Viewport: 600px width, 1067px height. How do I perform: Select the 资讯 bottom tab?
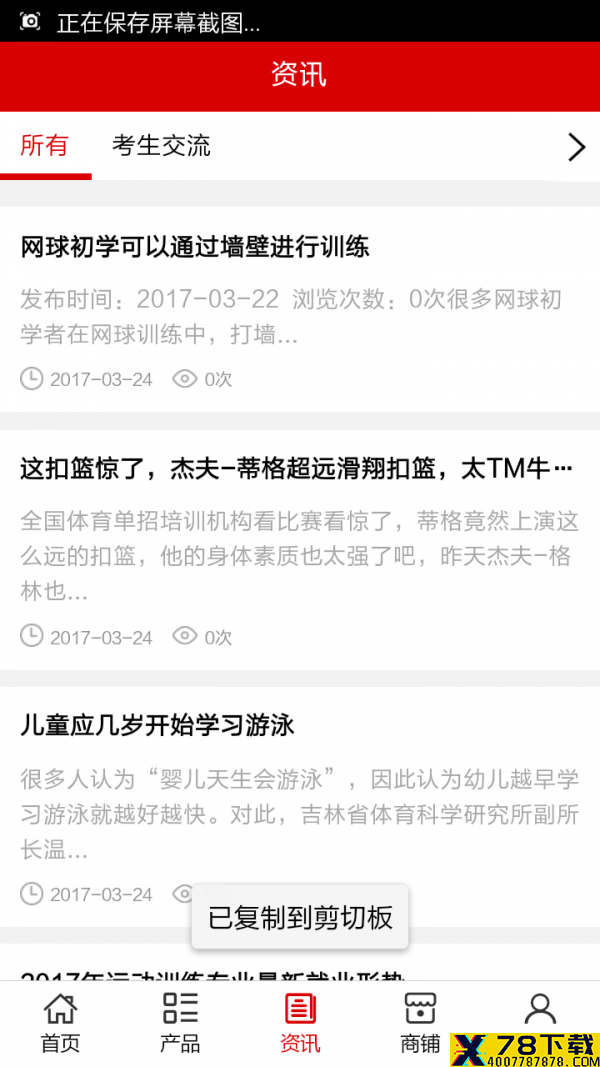coord(300,1023)
